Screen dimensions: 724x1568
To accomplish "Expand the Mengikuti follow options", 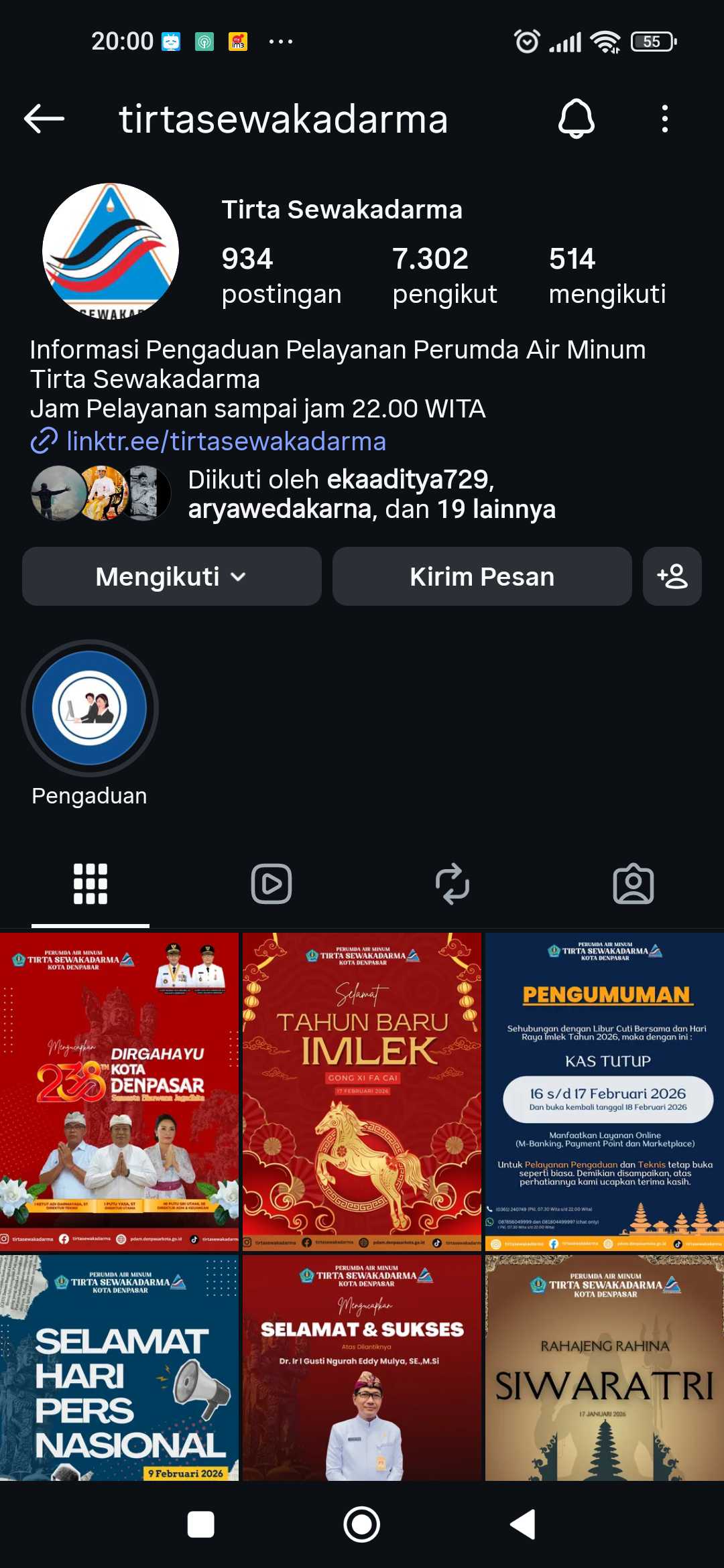I will tap(172, 576).
